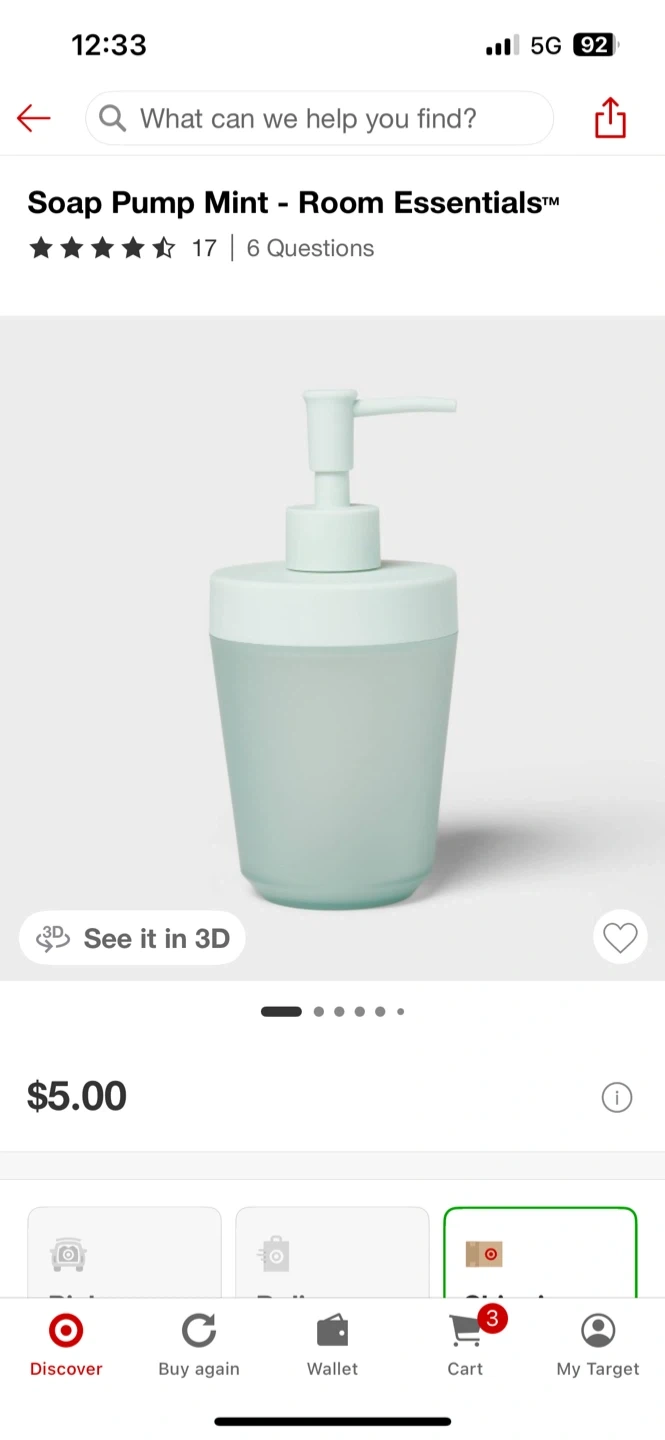Switch to My Target account tab

pyautogui.click(x=598, y=1345)
